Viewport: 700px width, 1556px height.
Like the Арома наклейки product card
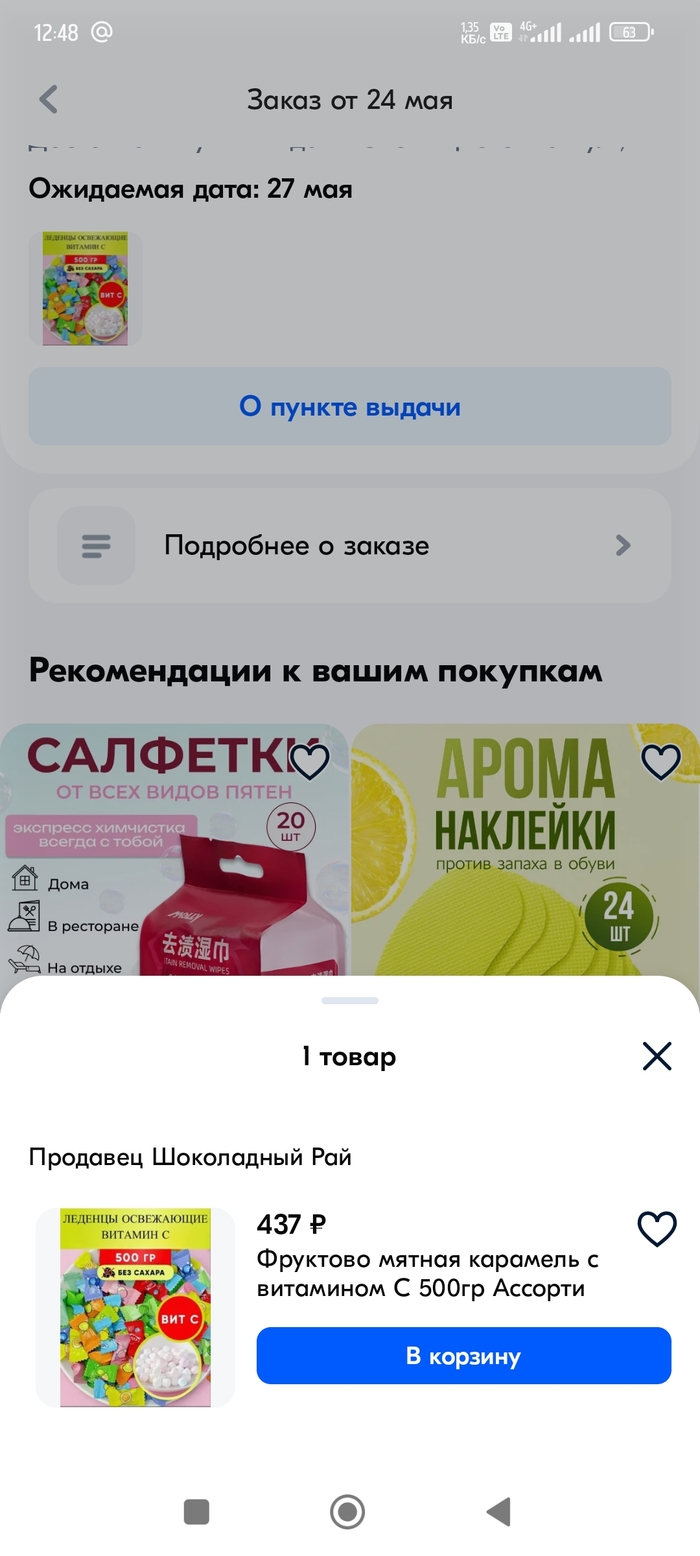tap(660, 763)
